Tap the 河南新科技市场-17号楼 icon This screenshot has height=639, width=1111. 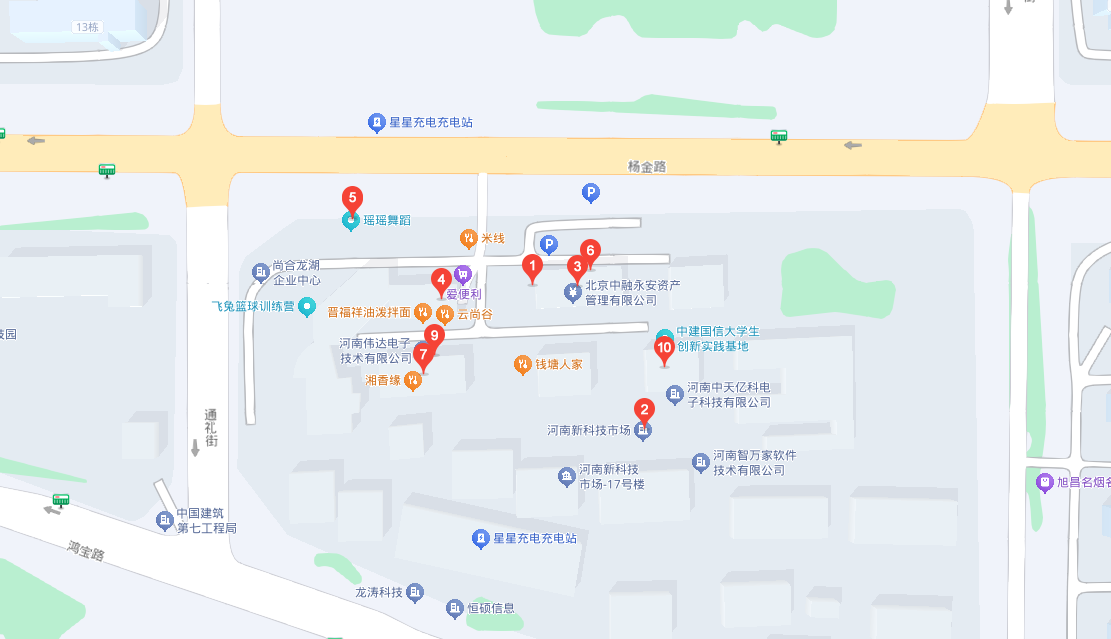point(567,476)
